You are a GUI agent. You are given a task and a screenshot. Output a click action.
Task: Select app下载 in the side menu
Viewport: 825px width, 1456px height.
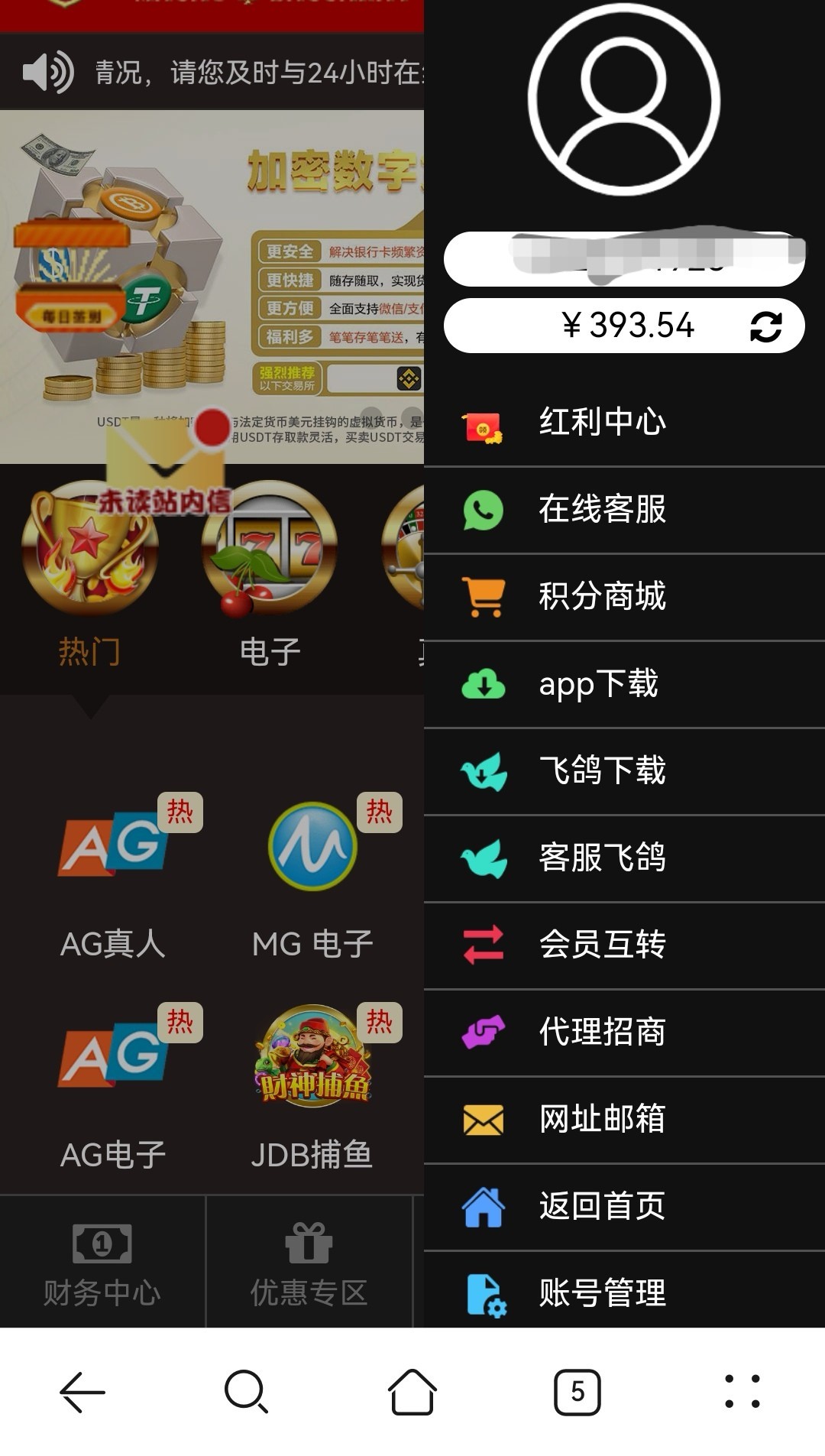tap(597, 684)
